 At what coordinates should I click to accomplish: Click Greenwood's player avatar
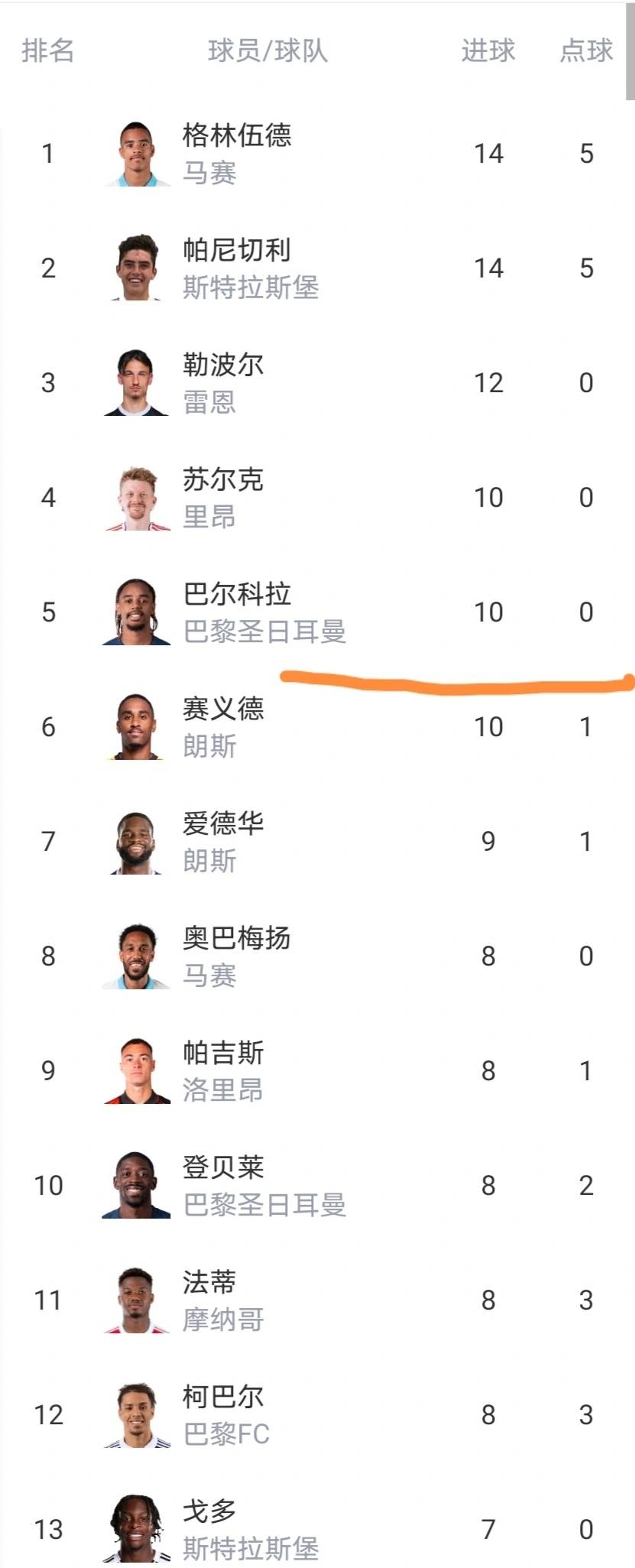[138, 151]
